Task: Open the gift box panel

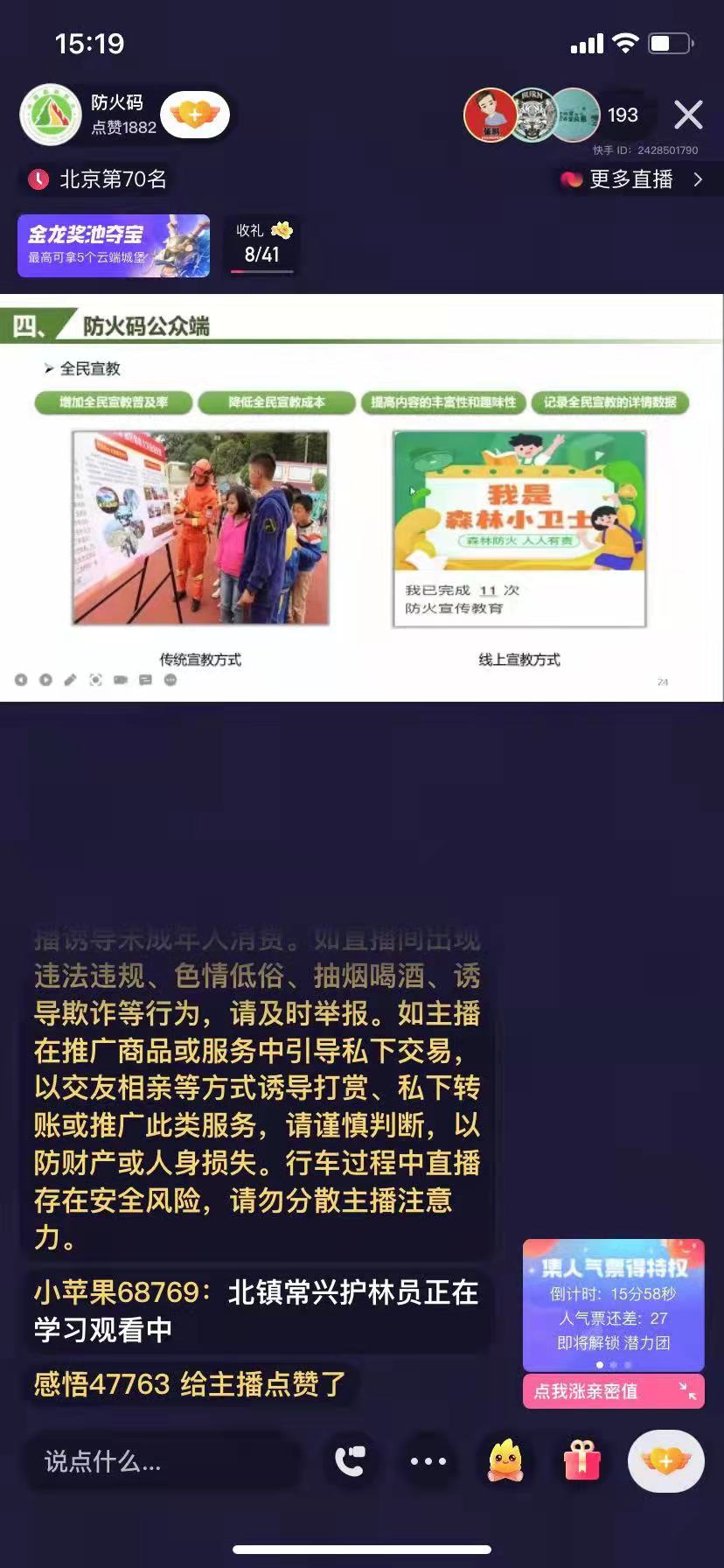Action: point(582,1460)
